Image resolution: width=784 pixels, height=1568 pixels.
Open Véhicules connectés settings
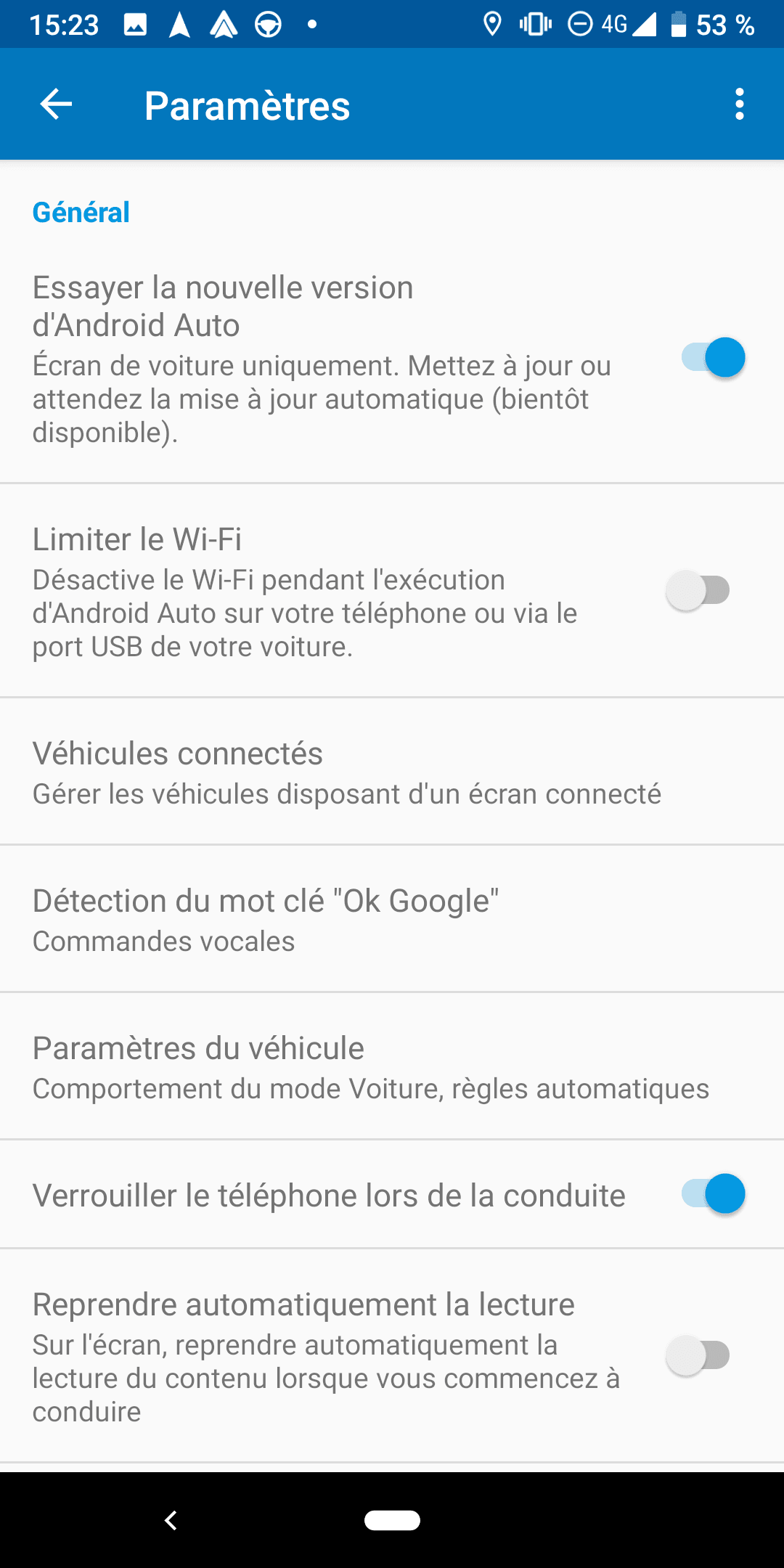pyautogui.click(x=347, y=772)
